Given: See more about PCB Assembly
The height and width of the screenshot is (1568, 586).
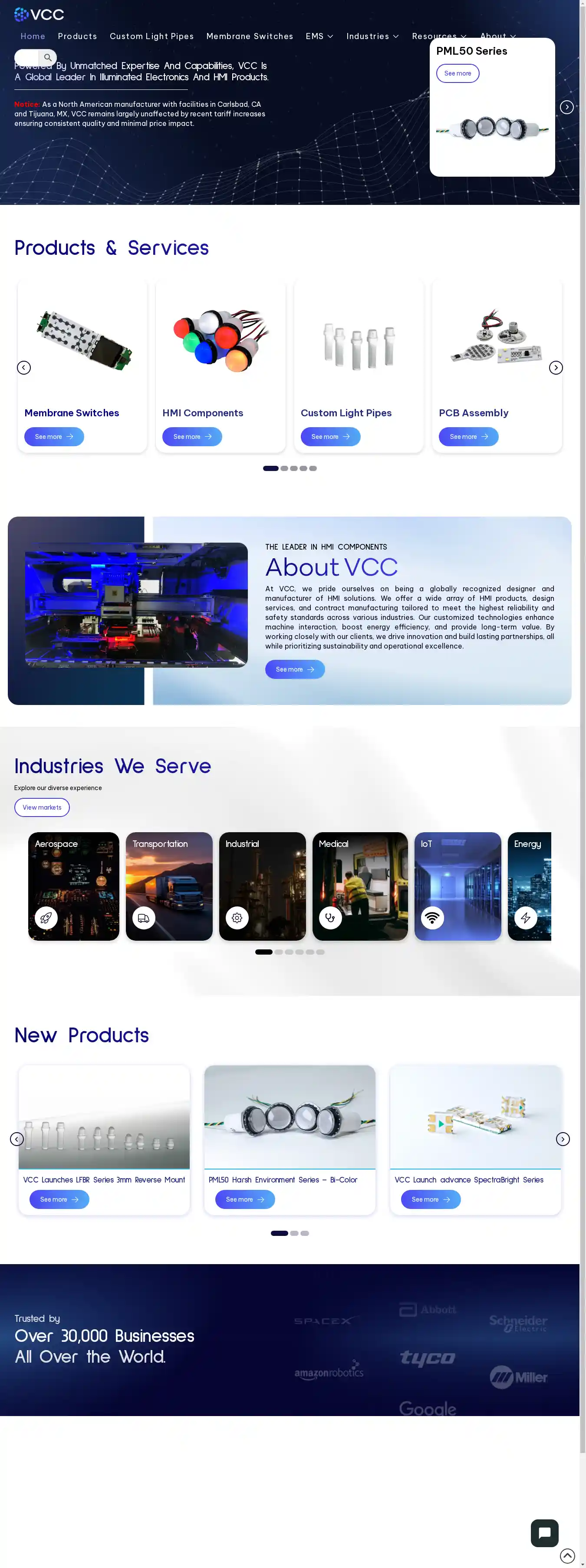Looking at the screenshot, I should click(468, 437).
